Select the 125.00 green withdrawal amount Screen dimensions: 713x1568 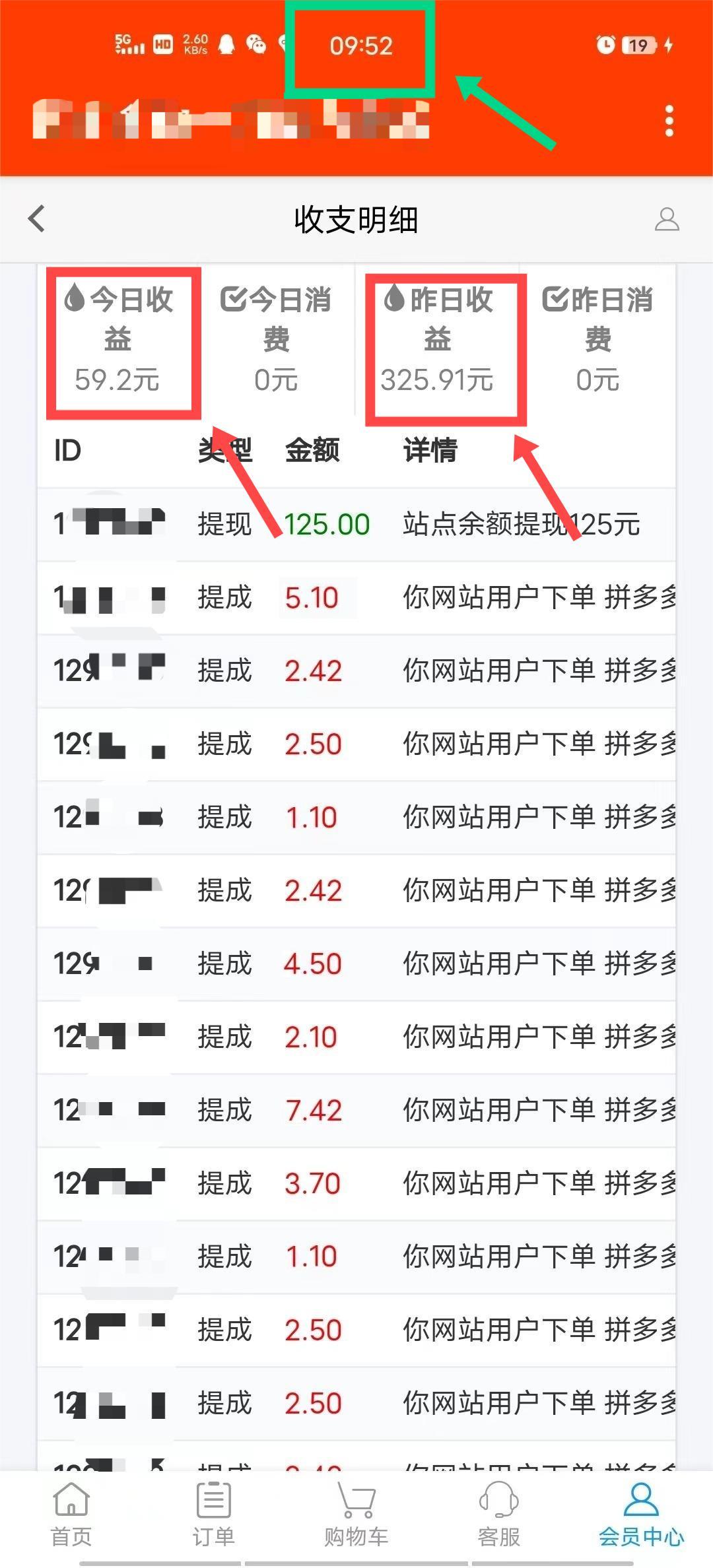(x=327, y=523)
